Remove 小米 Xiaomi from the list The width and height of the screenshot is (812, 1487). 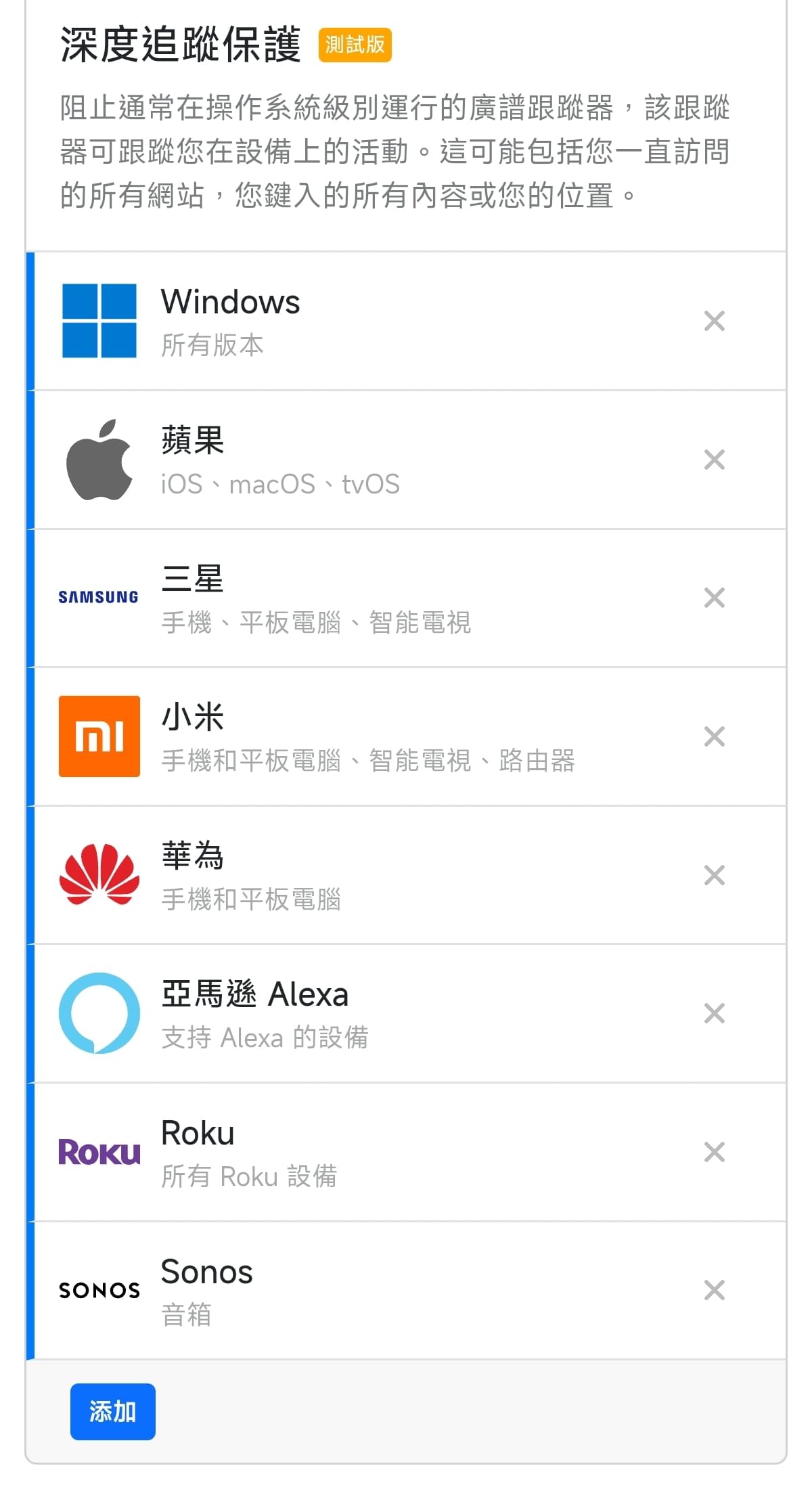tap(714, 736)
